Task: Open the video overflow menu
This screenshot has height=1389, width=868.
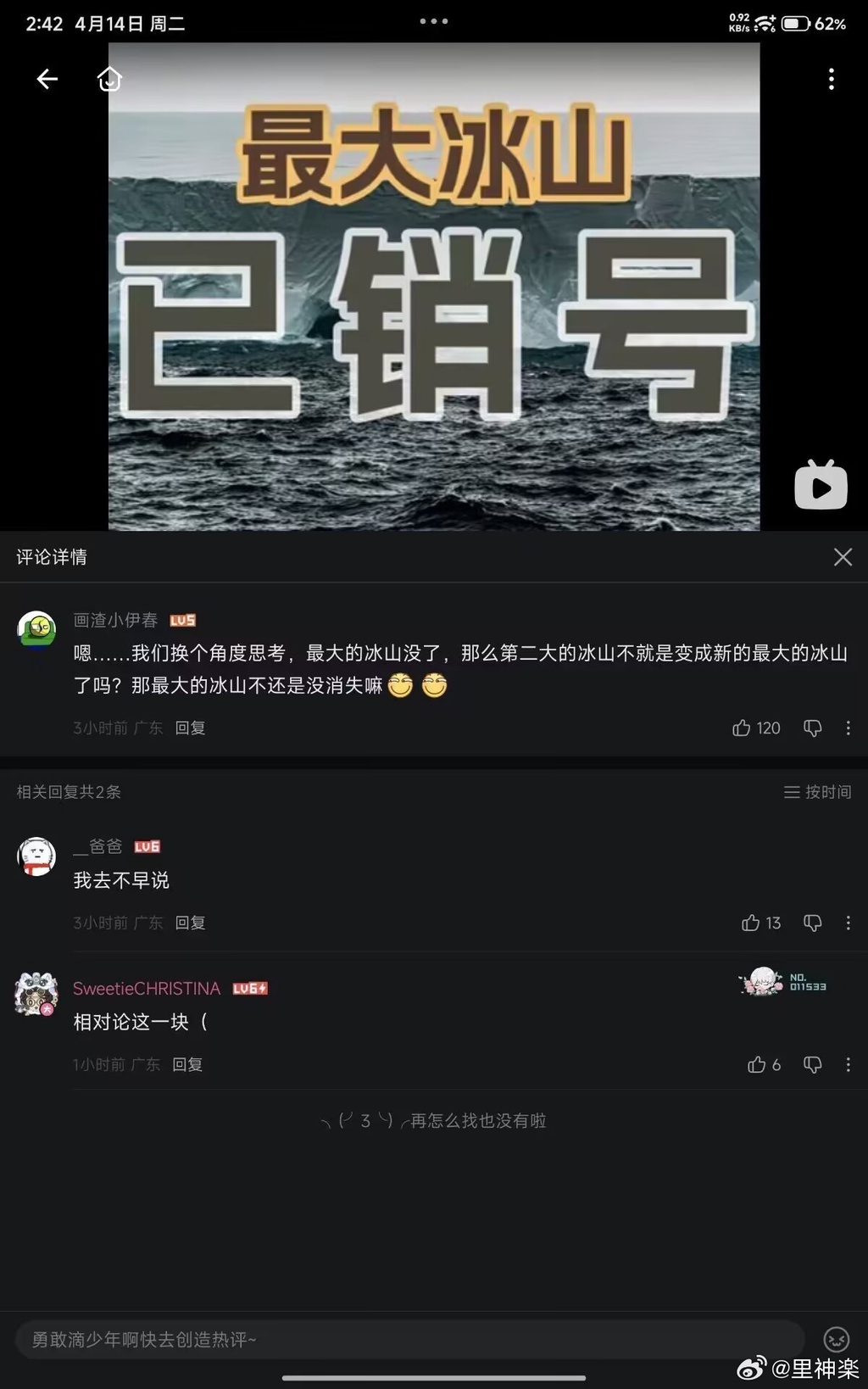Action: pos(831,80)
